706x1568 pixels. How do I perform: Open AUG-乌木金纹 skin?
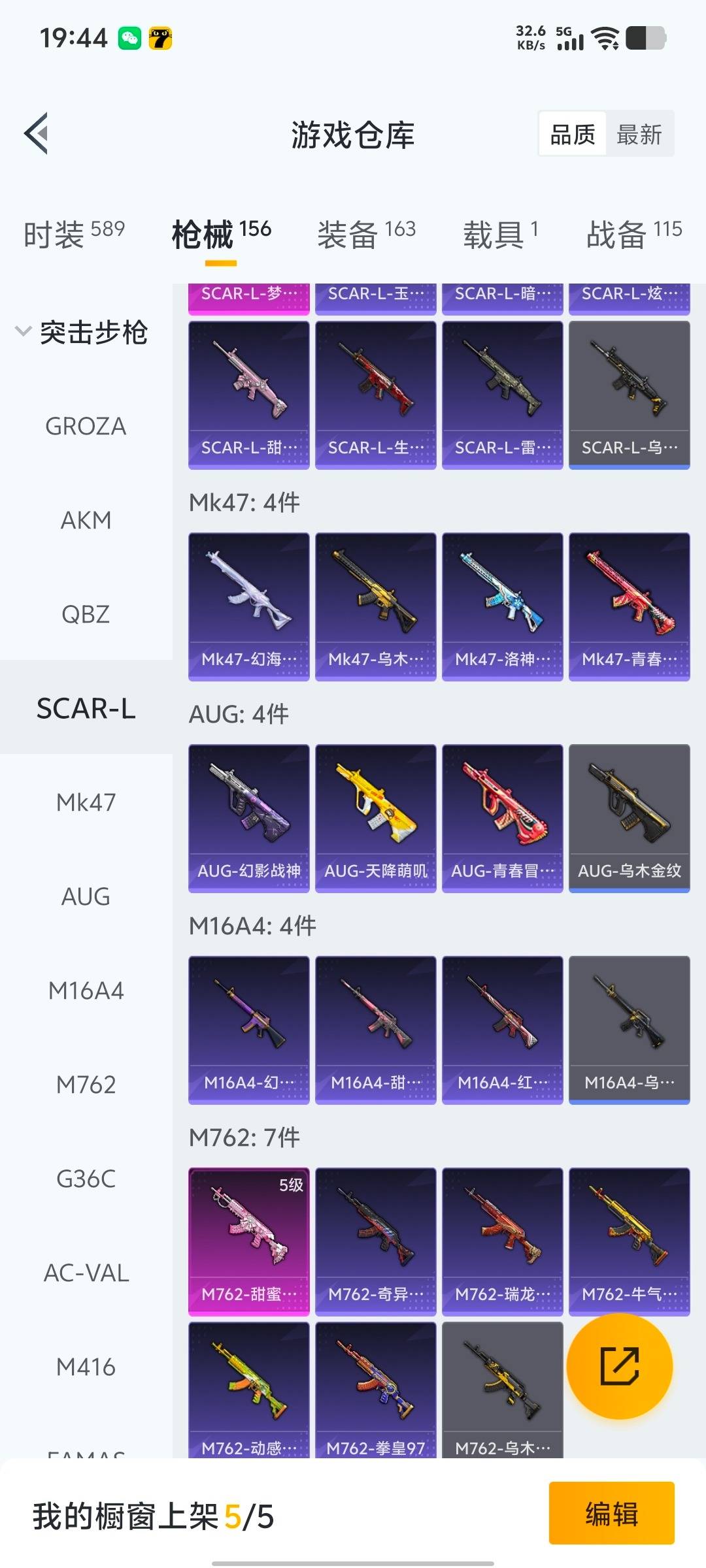pos(629,818)
